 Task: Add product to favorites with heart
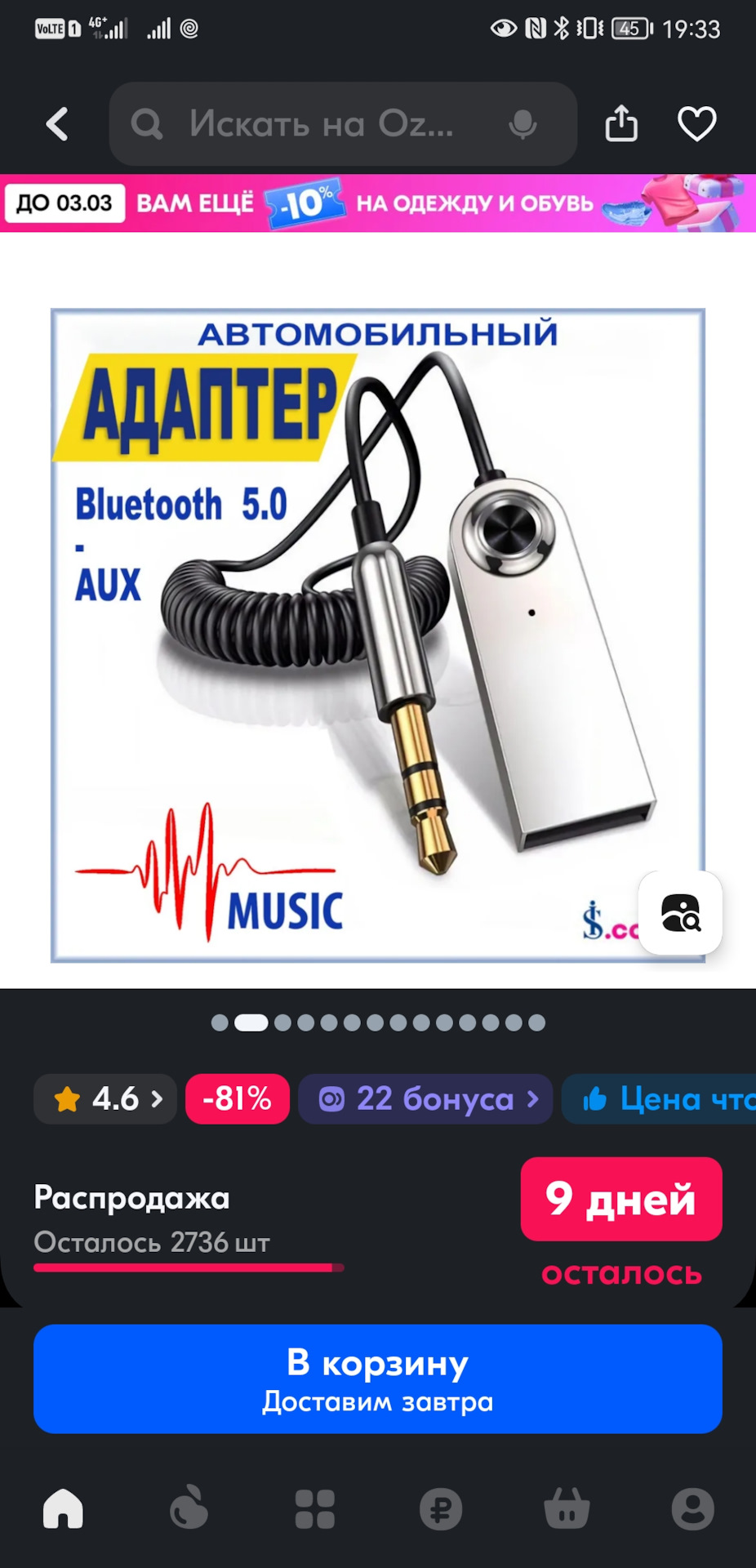(697, 124)
